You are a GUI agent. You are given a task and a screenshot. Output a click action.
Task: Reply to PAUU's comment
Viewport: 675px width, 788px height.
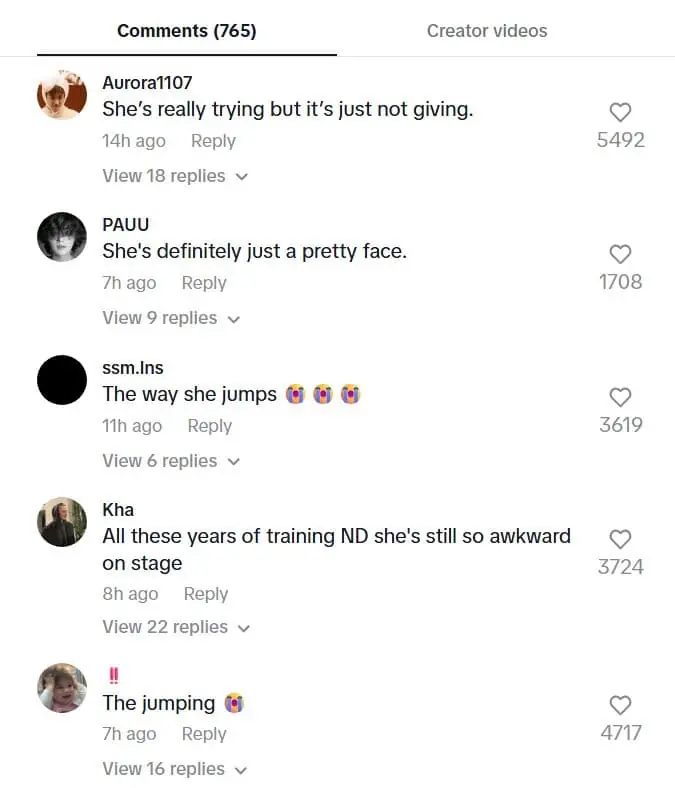pyautogui.click(x=204, y=283)
